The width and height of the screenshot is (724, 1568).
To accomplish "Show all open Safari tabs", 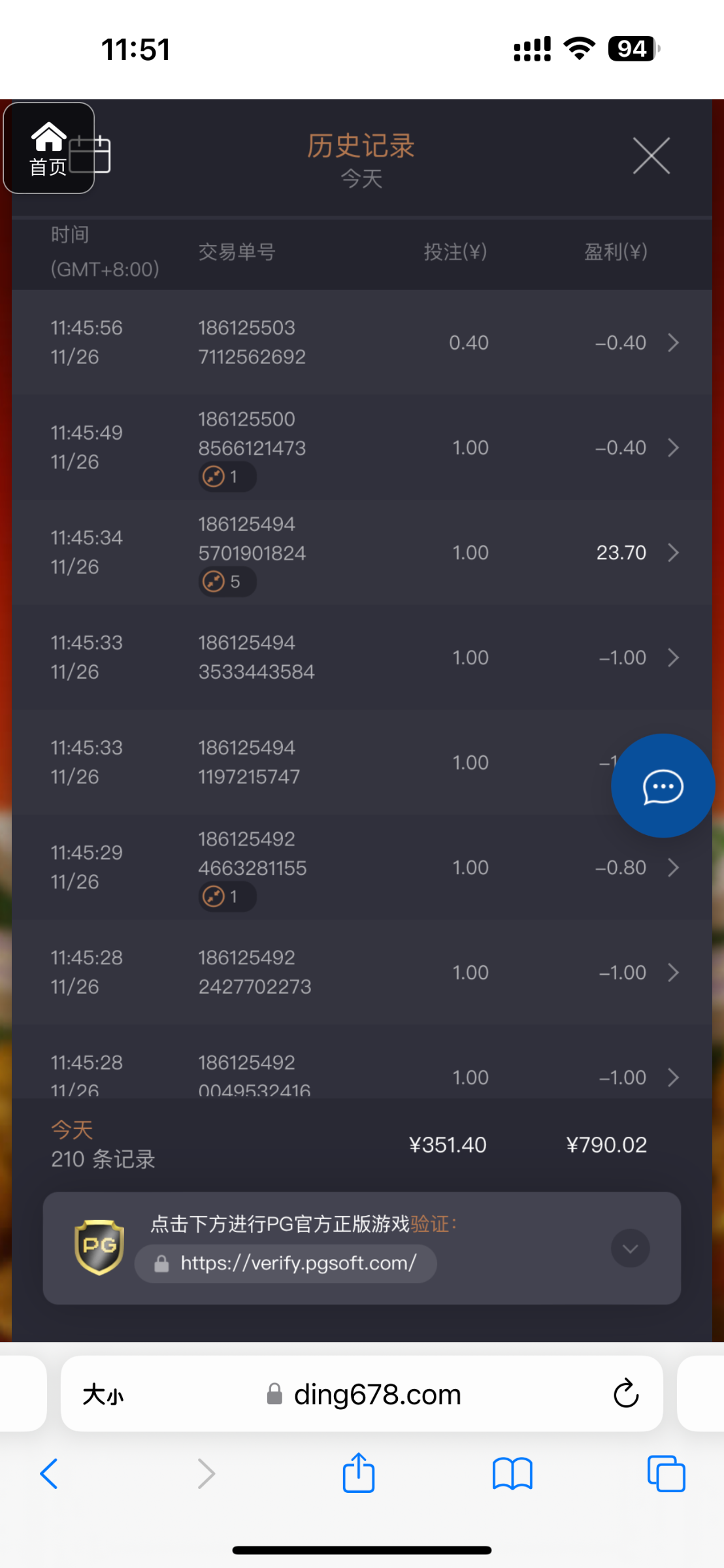I will tap(666, 1474).
